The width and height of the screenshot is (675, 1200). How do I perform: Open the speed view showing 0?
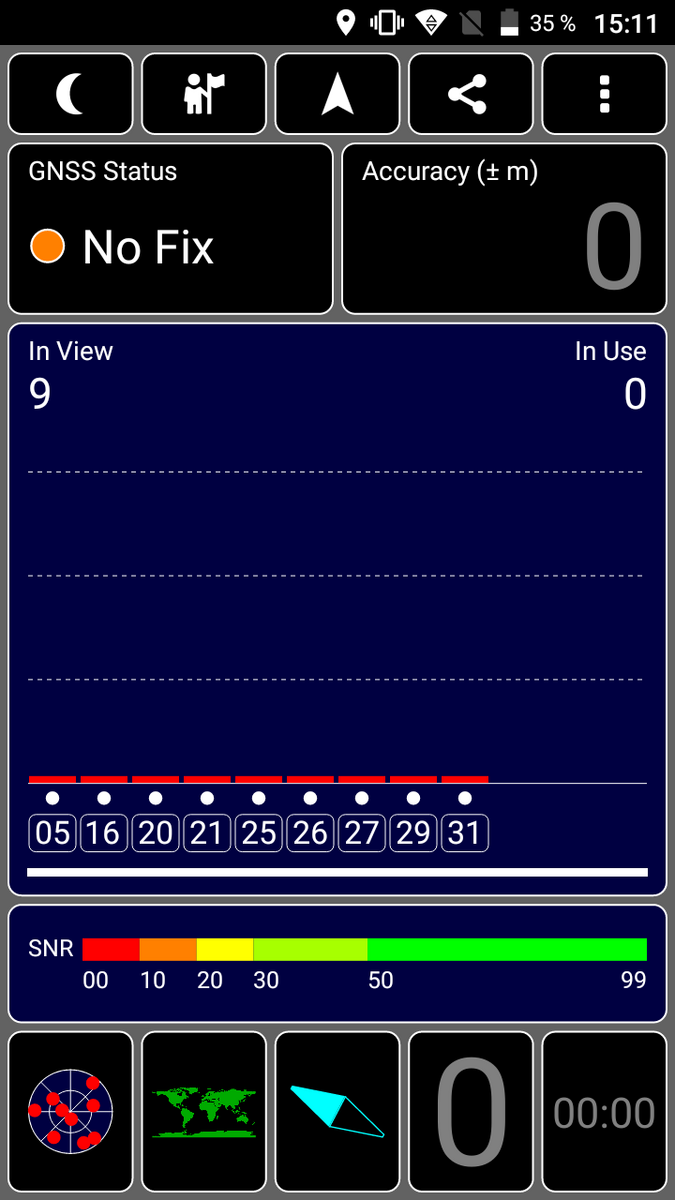[x=471, y=1113]
